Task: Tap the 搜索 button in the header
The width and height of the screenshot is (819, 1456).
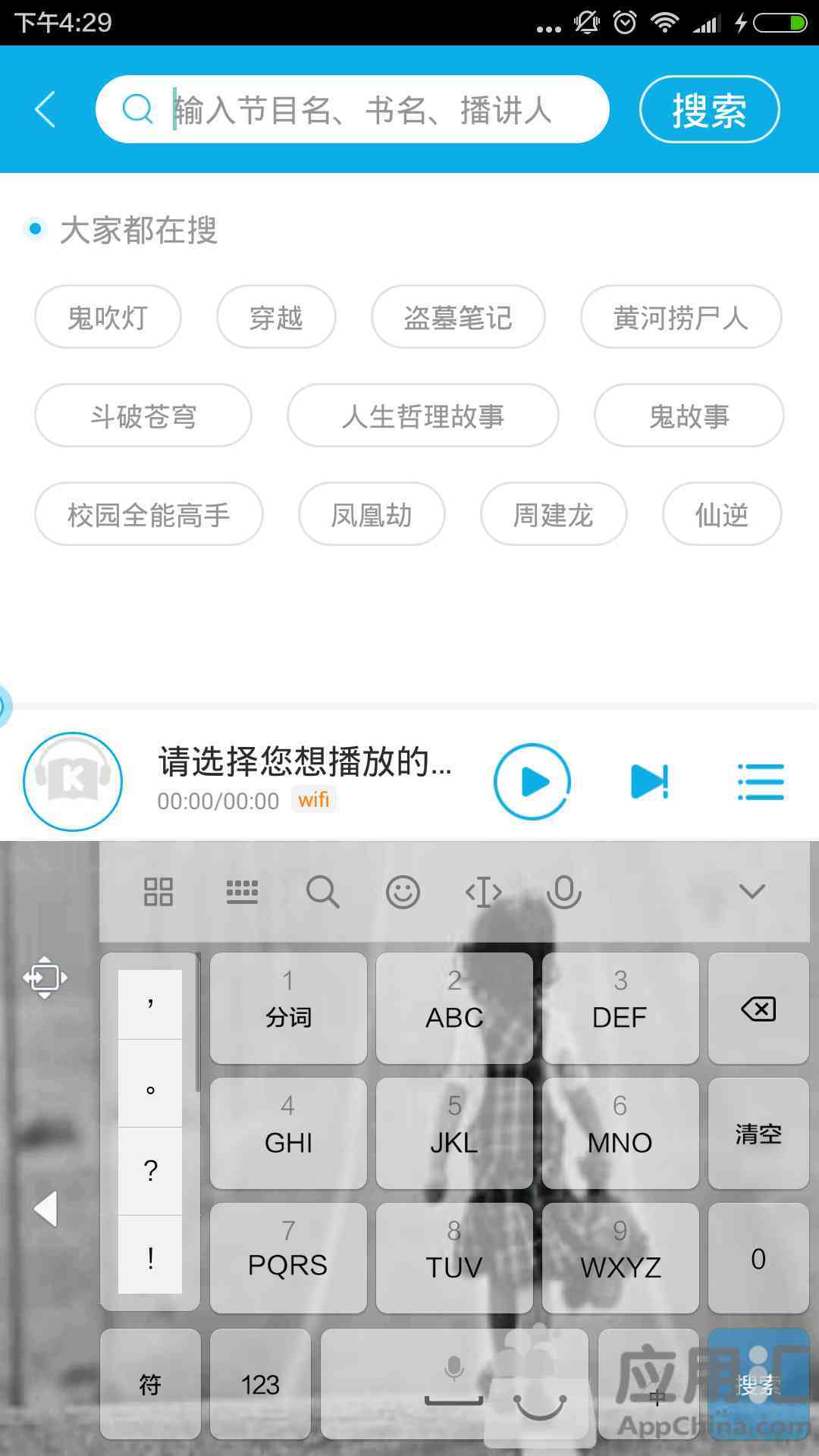Action: pyautogui.click(x=709, y=110)
